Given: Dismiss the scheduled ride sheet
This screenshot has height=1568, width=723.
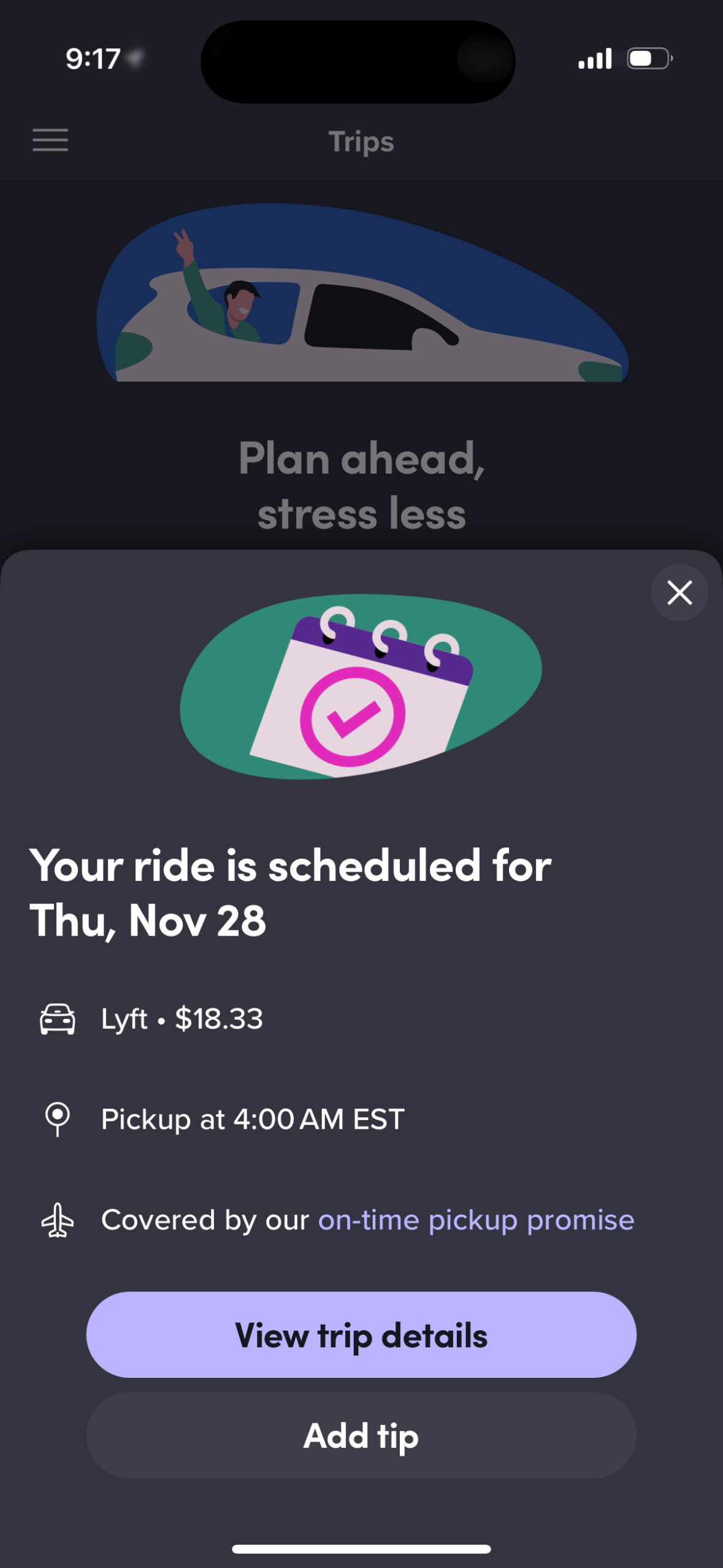Looking at the screenshot, I should (x=679, y=593).
